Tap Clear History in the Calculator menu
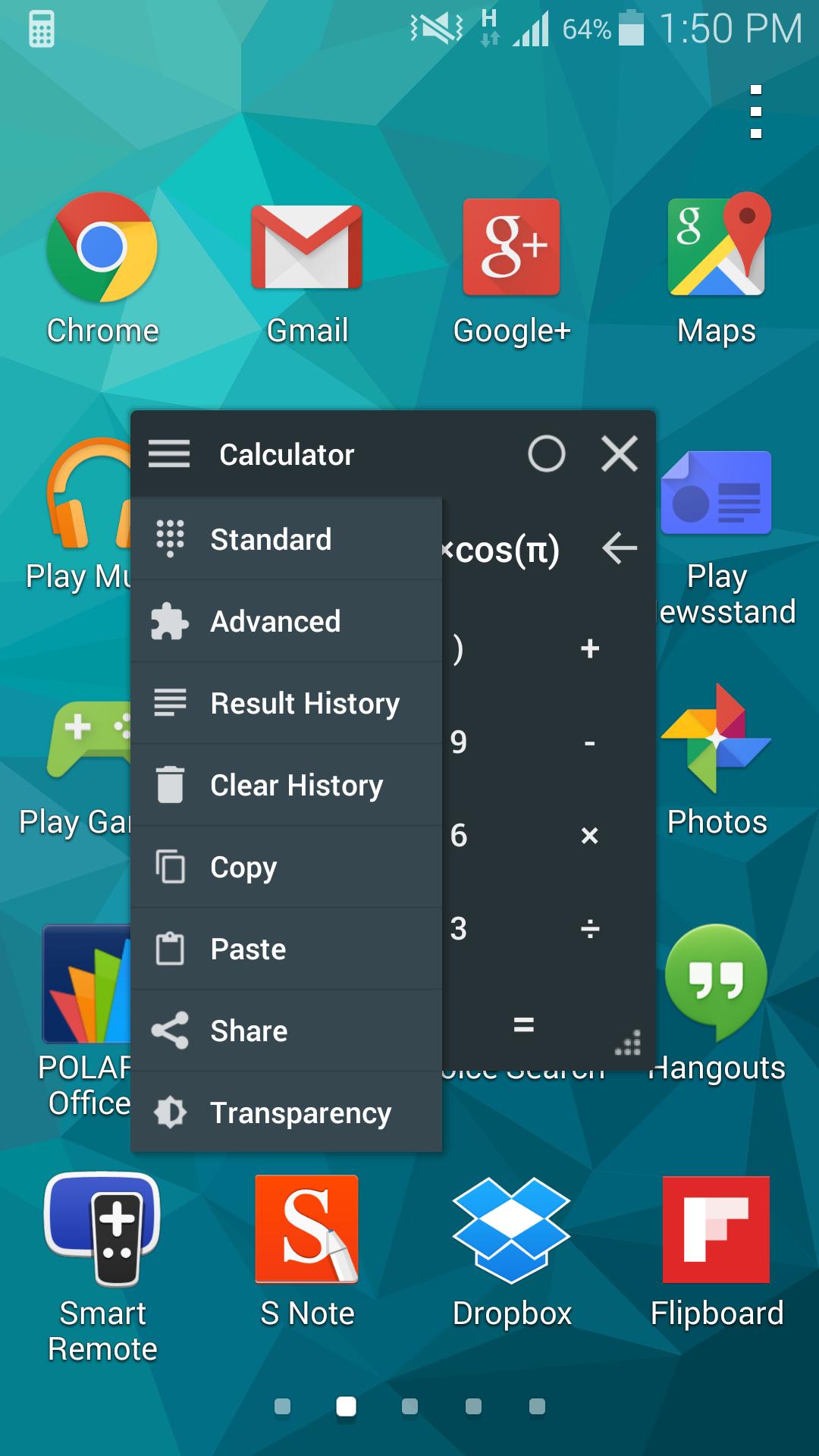The width and height of the screenshot is (819, 1456). (x=297, y=785)
